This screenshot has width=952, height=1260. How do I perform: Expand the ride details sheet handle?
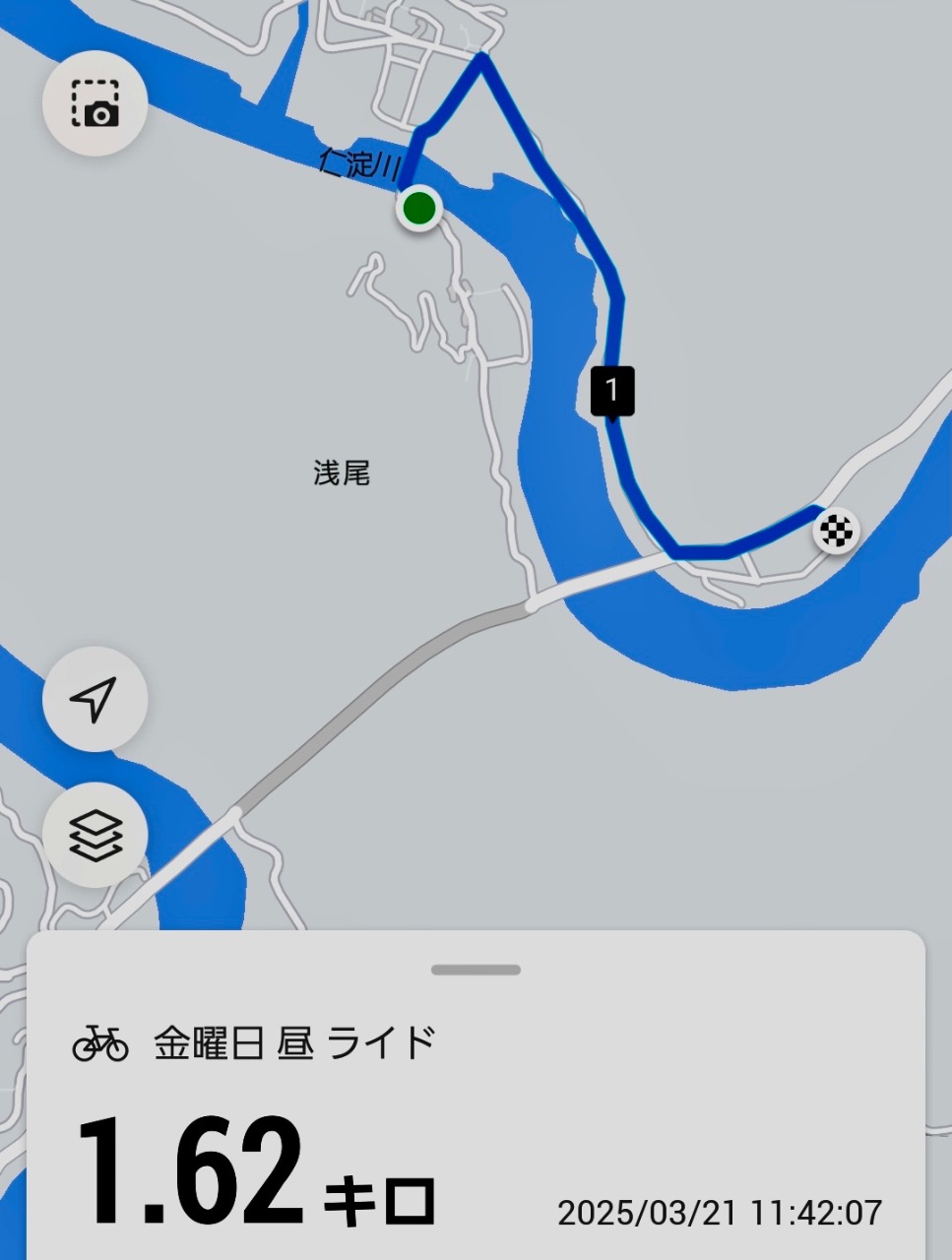tap(476, 970)
